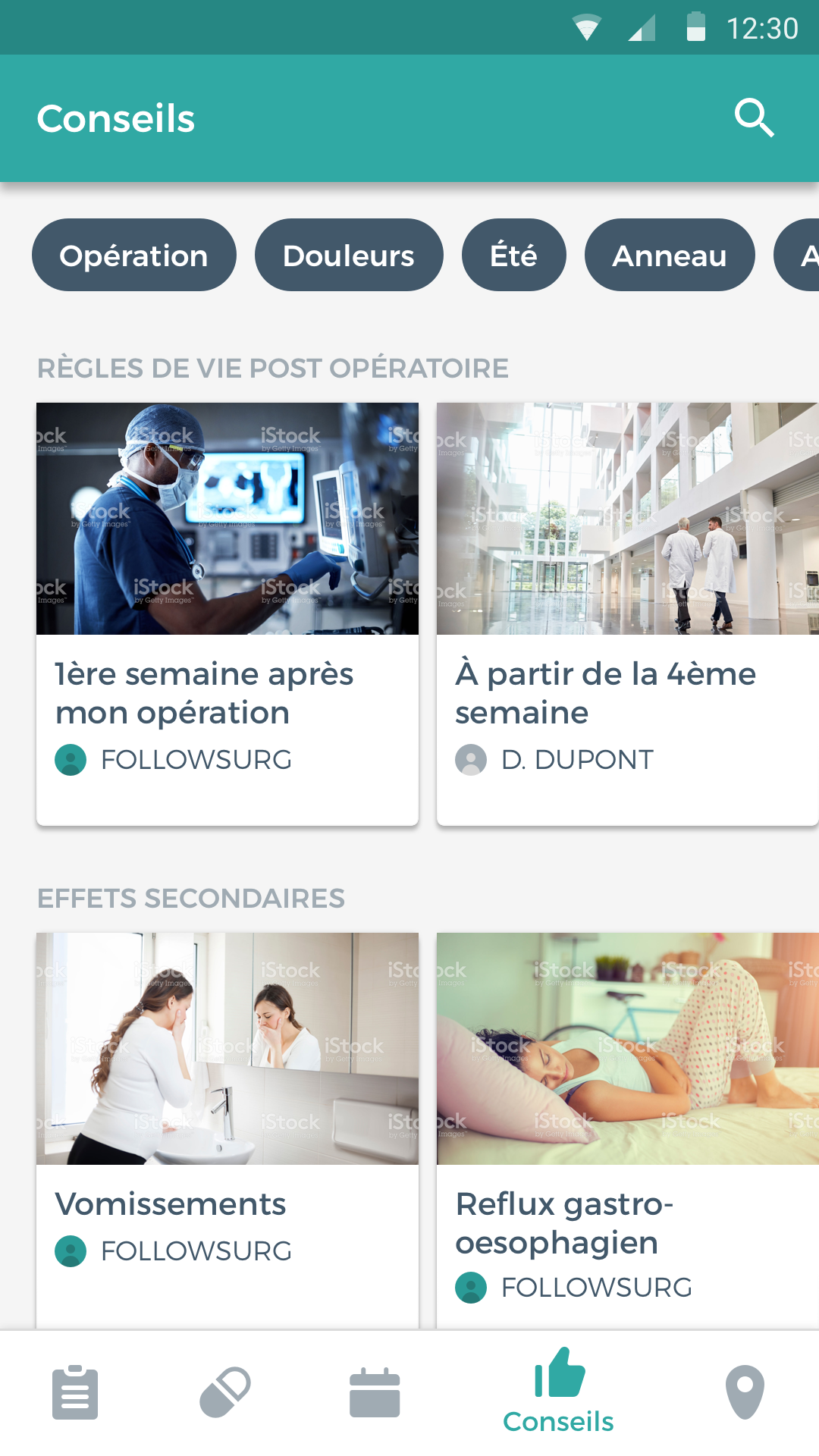Read À partir de la 4ème semaine
This screenshot has width=819, height=1456.
[626, 613]
